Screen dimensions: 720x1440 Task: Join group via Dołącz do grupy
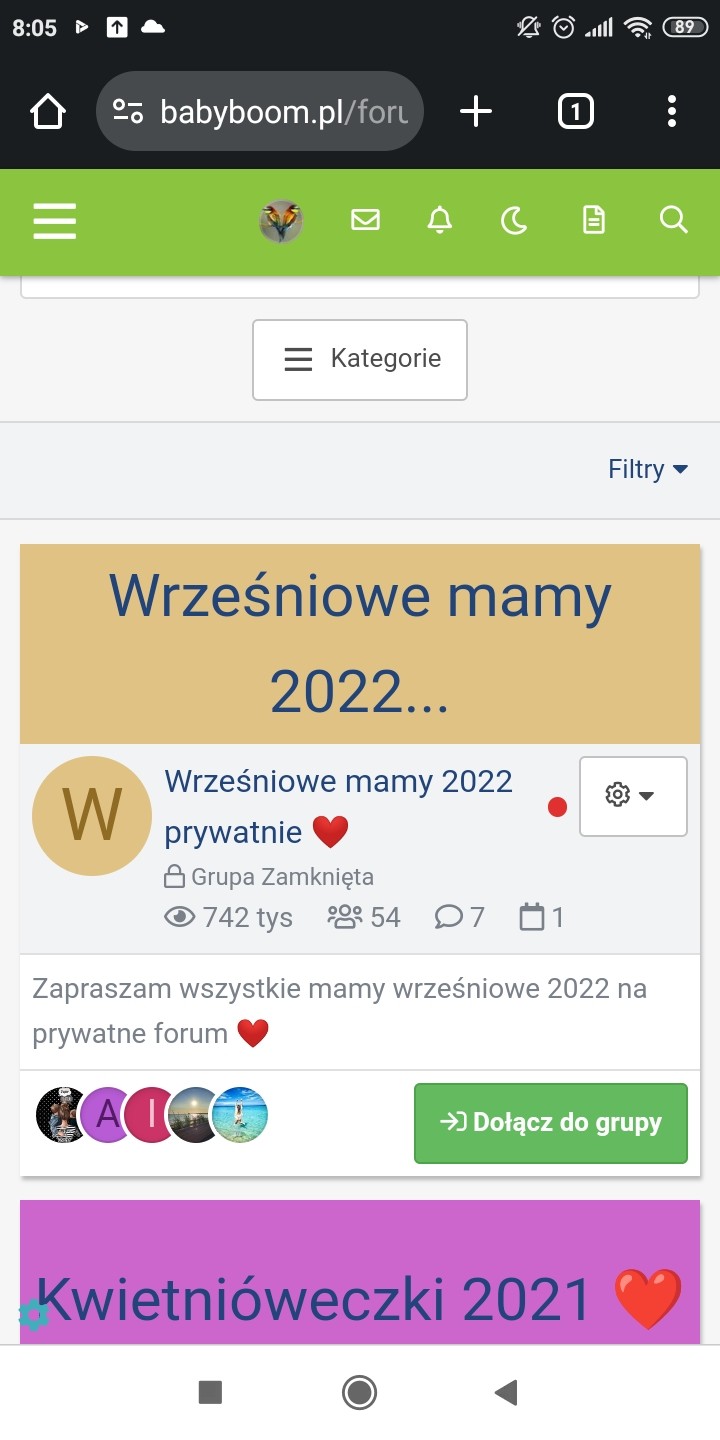[x=551, y=1123]
